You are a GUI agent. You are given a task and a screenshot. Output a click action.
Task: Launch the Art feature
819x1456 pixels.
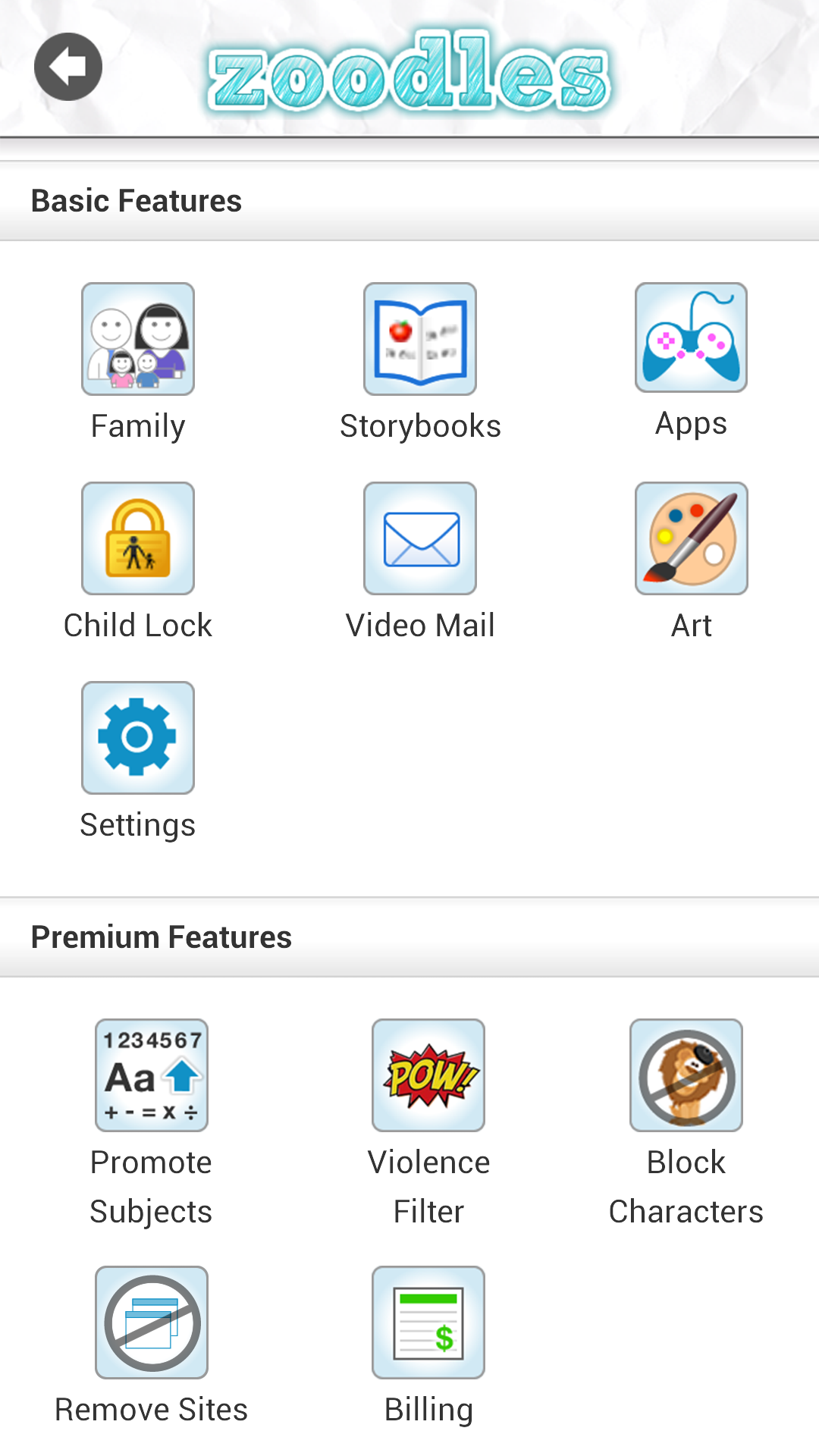point(691,538)
